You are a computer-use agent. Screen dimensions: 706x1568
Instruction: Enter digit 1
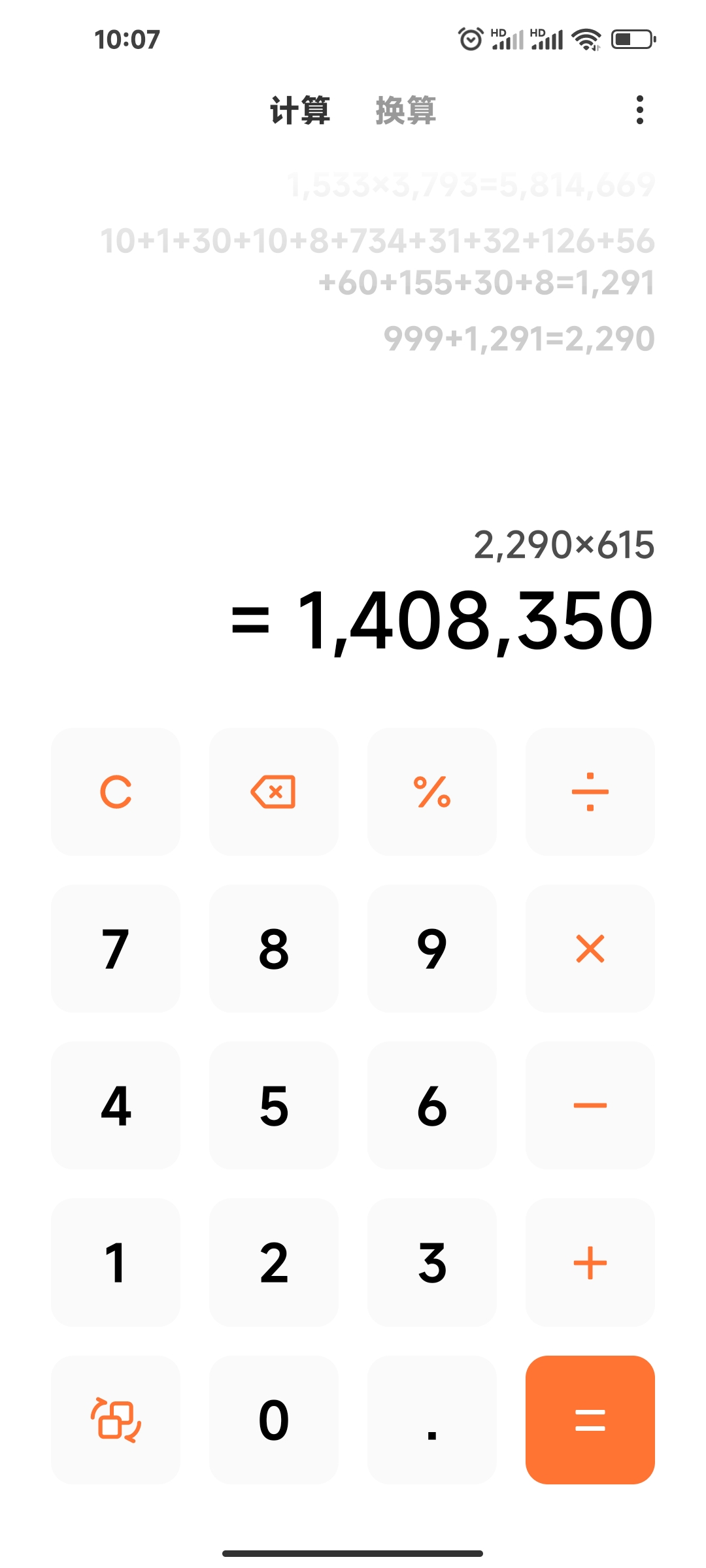(116, 1262)
